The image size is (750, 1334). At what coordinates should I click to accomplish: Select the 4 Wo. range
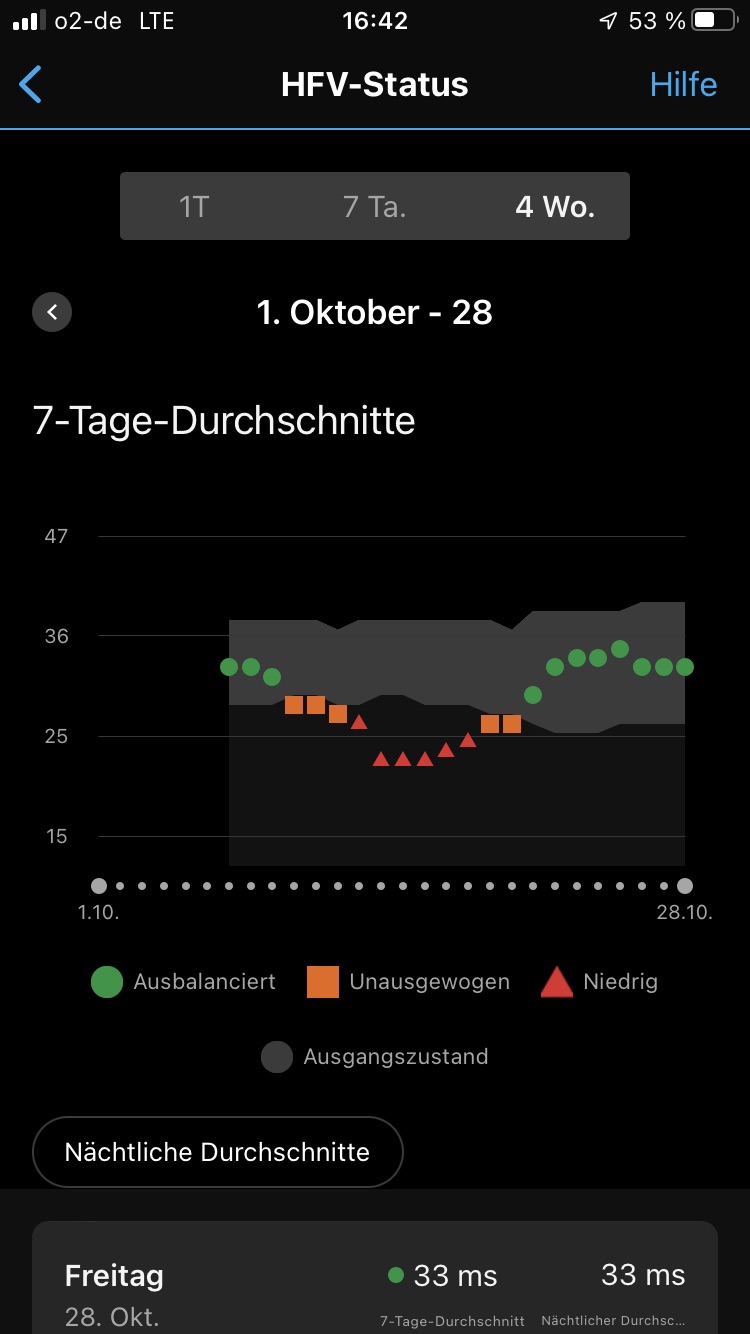point(555,207)
